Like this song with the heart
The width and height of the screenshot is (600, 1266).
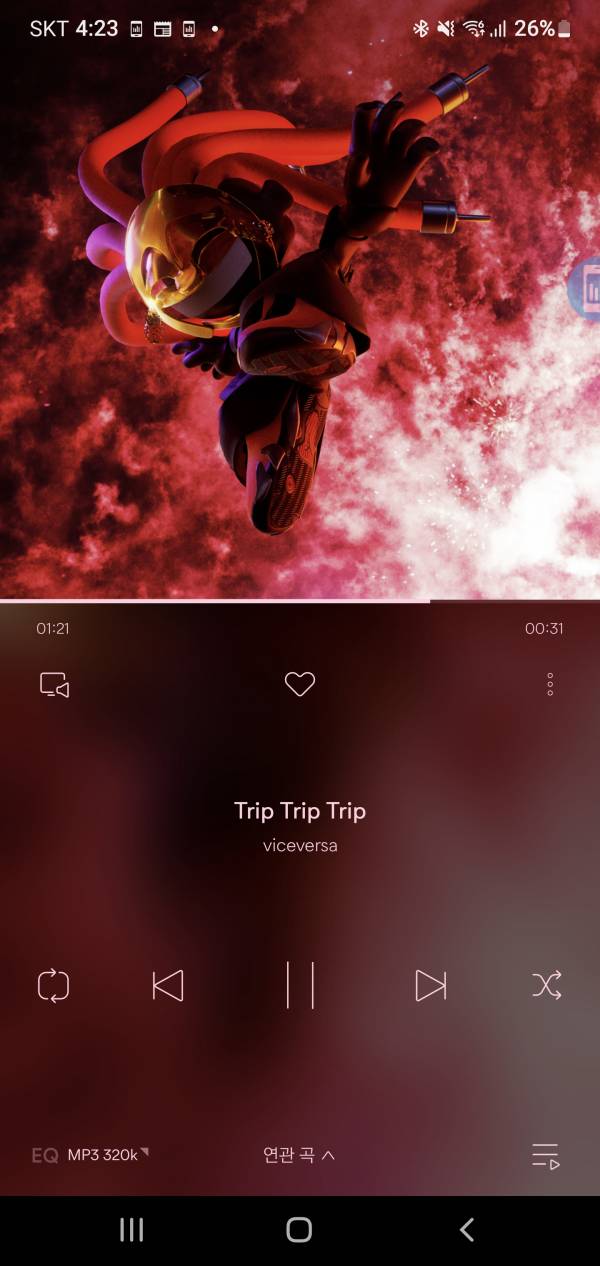tap(300, 684)
